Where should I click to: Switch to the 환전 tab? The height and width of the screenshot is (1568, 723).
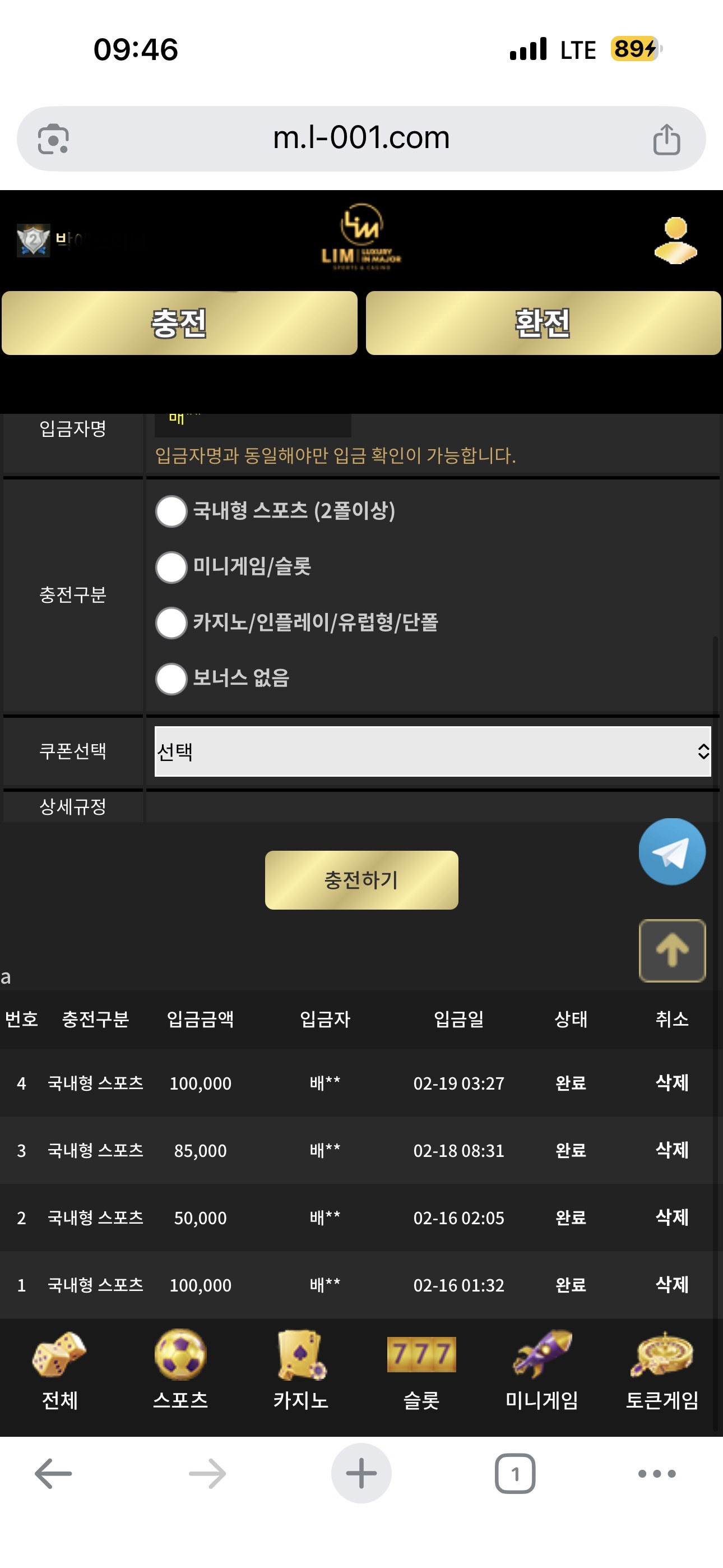(x=543, y=322)
